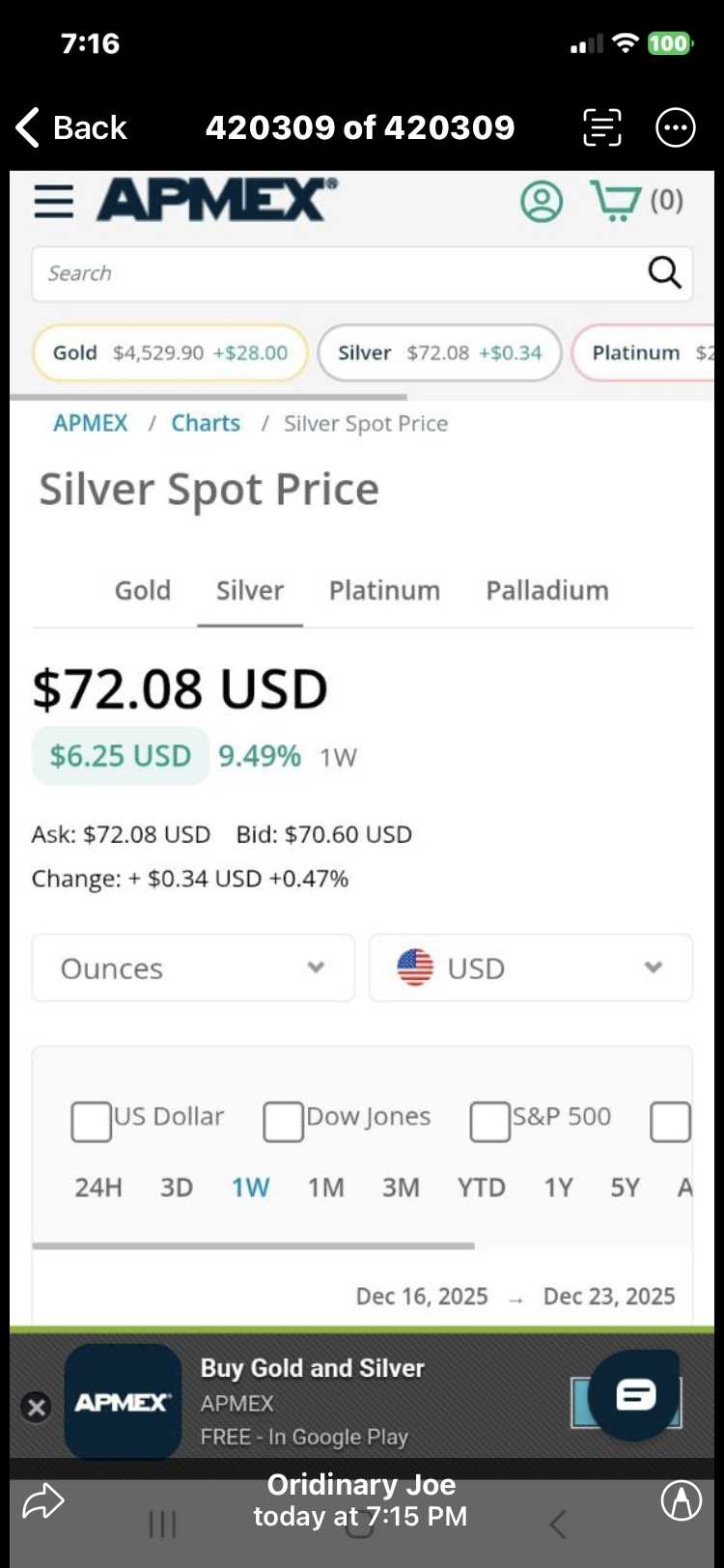Open the APMEX hamburger menu
Image resolution: width=724 pixels, height=1568 pixels.
(54, 201)
